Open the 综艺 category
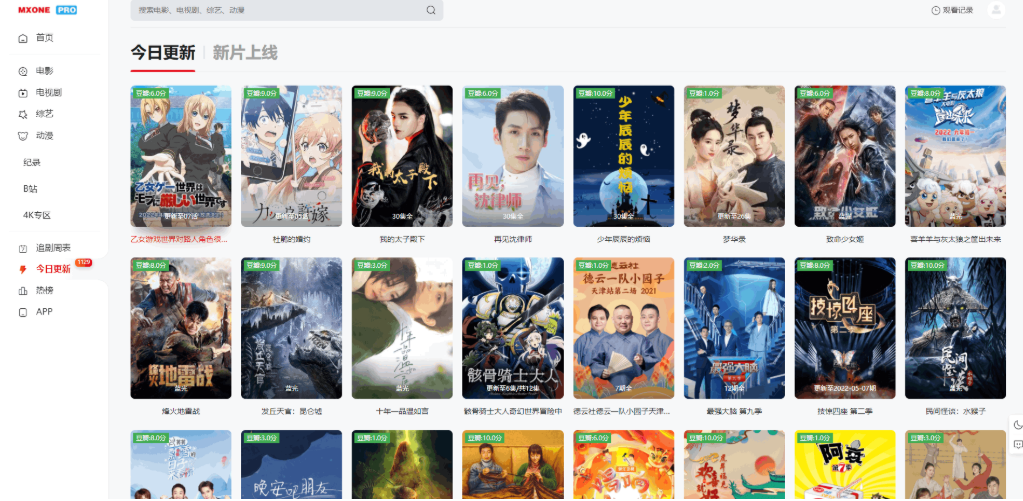The width and height of the screenshot is (1023, 501). click(44, 114)
